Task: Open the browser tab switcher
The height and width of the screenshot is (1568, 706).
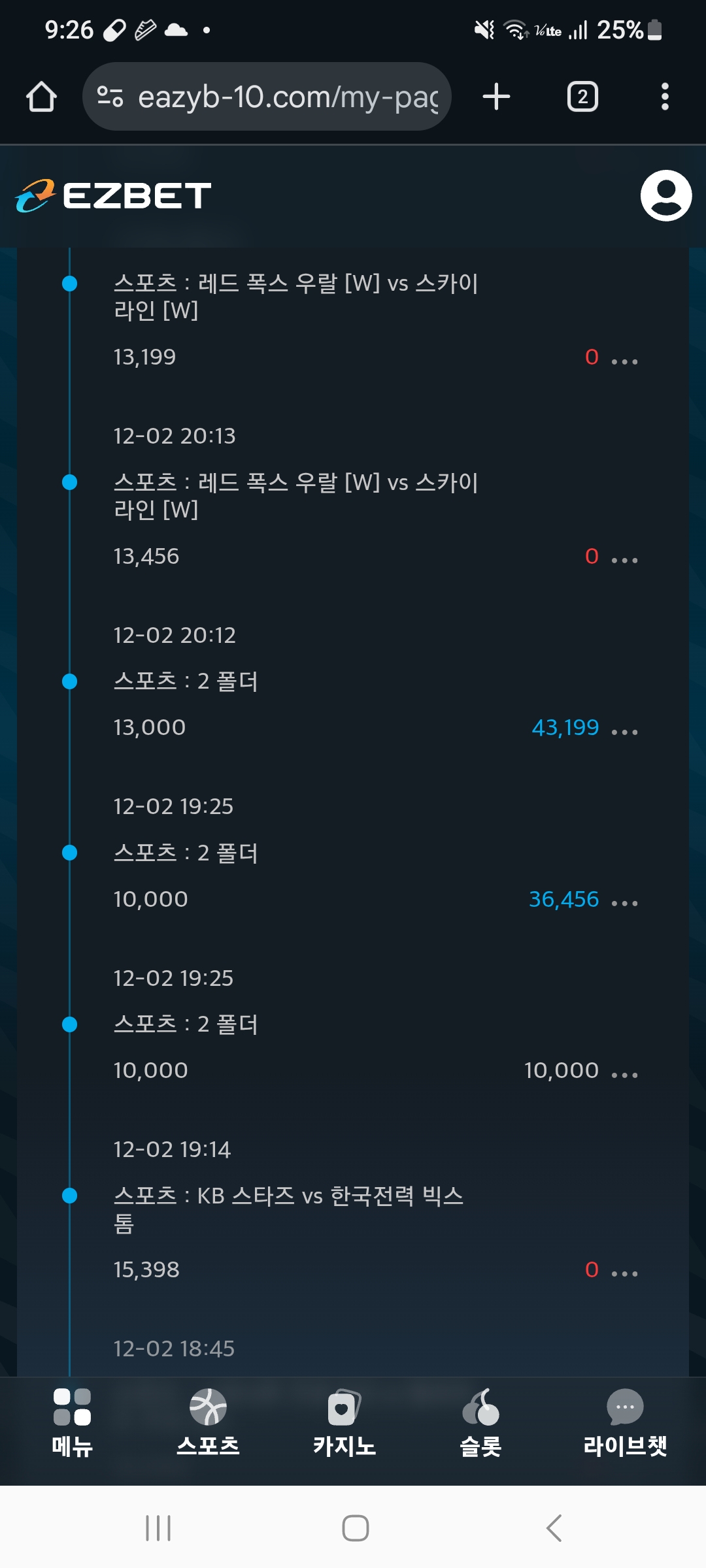Action: point(582,96)
